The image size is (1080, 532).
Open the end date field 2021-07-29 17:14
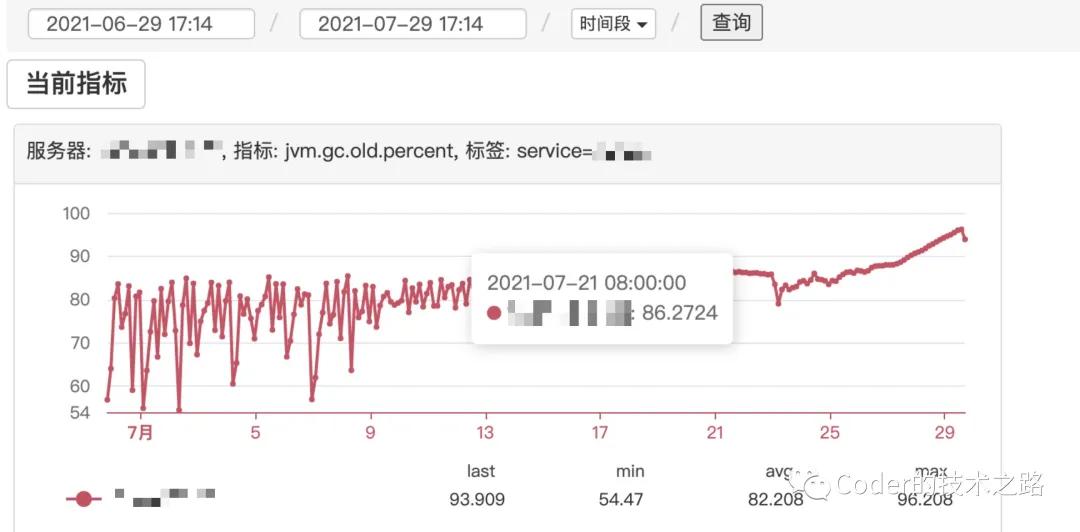pyautogui.click(x=412, y=24)
